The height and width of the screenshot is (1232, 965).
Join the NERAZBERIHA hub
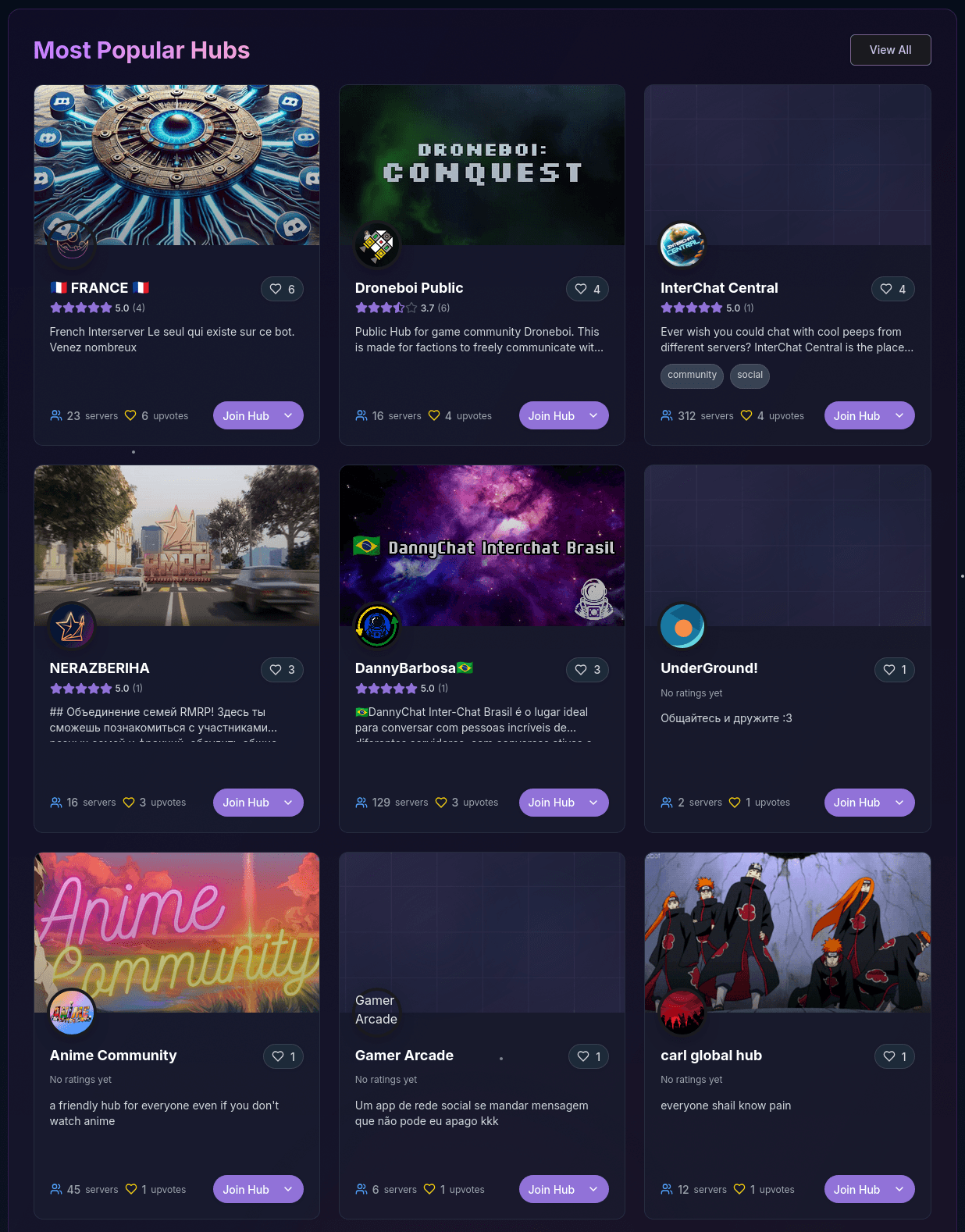(x=246, y=803)
